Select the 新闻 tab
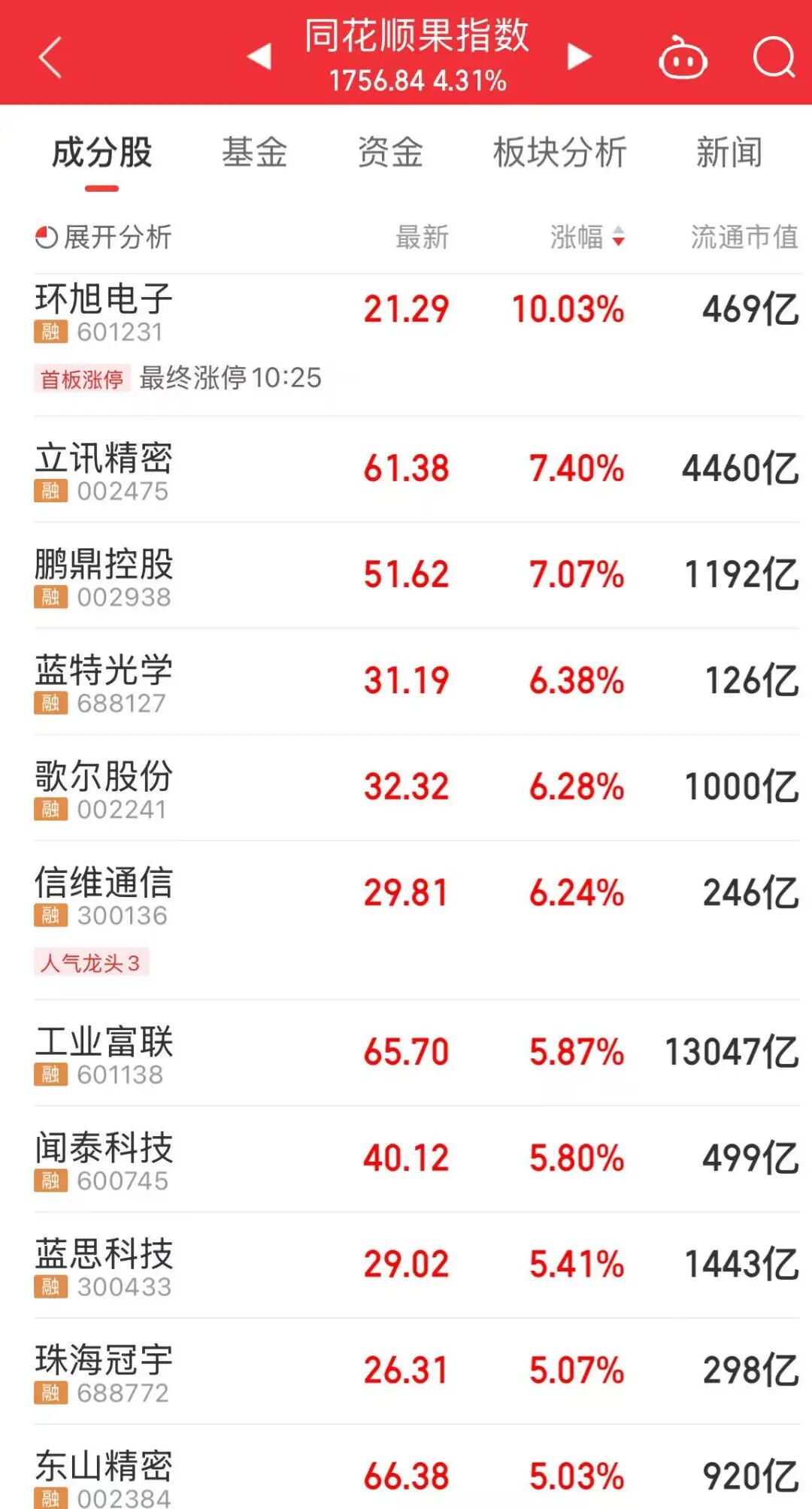Screen dimensions: 812x1509 [x=729, y=153]
